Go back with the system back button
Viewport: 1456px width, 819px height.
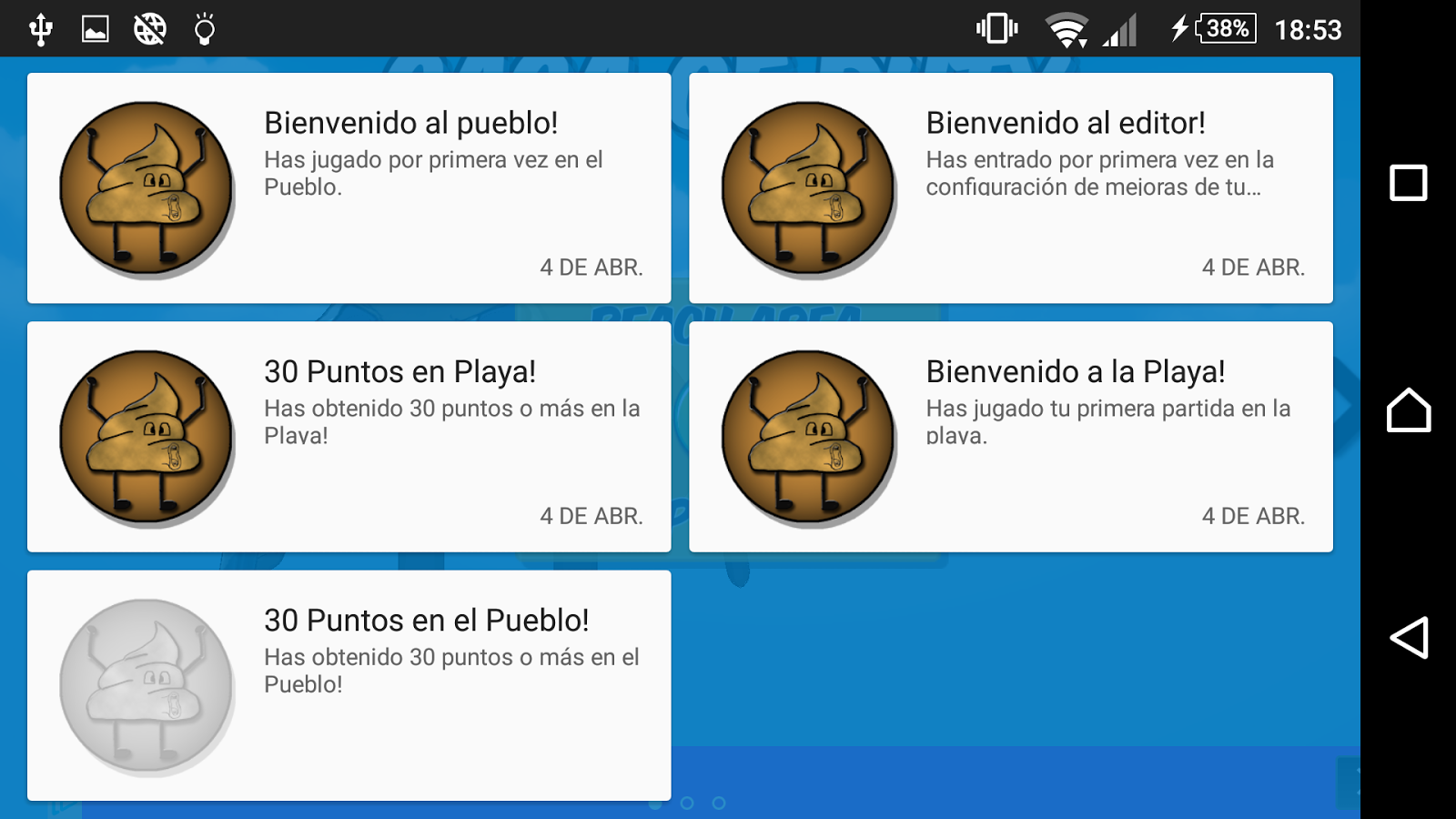(x=1409, y=638)
